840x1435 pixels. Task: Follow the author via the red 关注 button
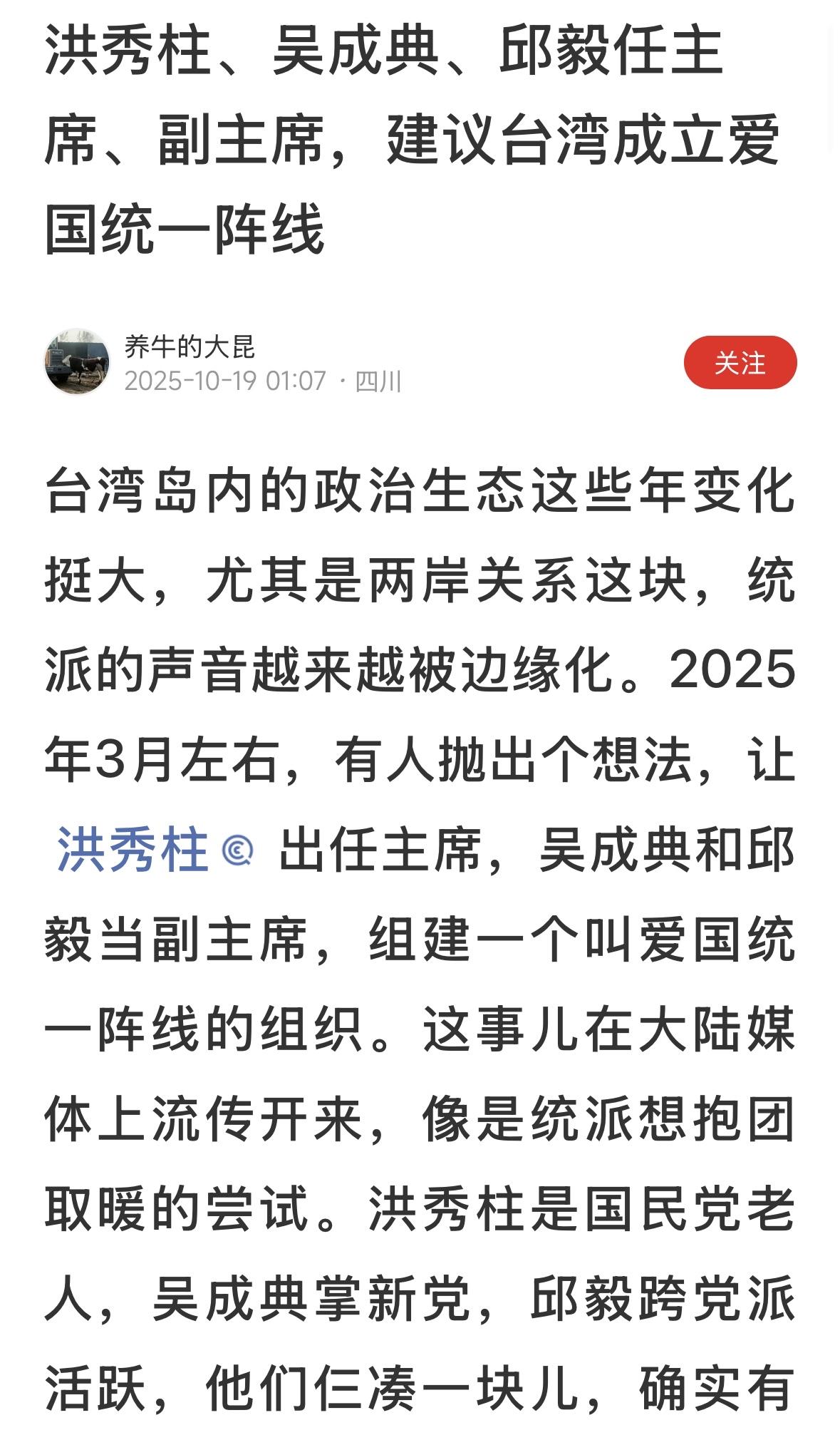click(741, 364)
